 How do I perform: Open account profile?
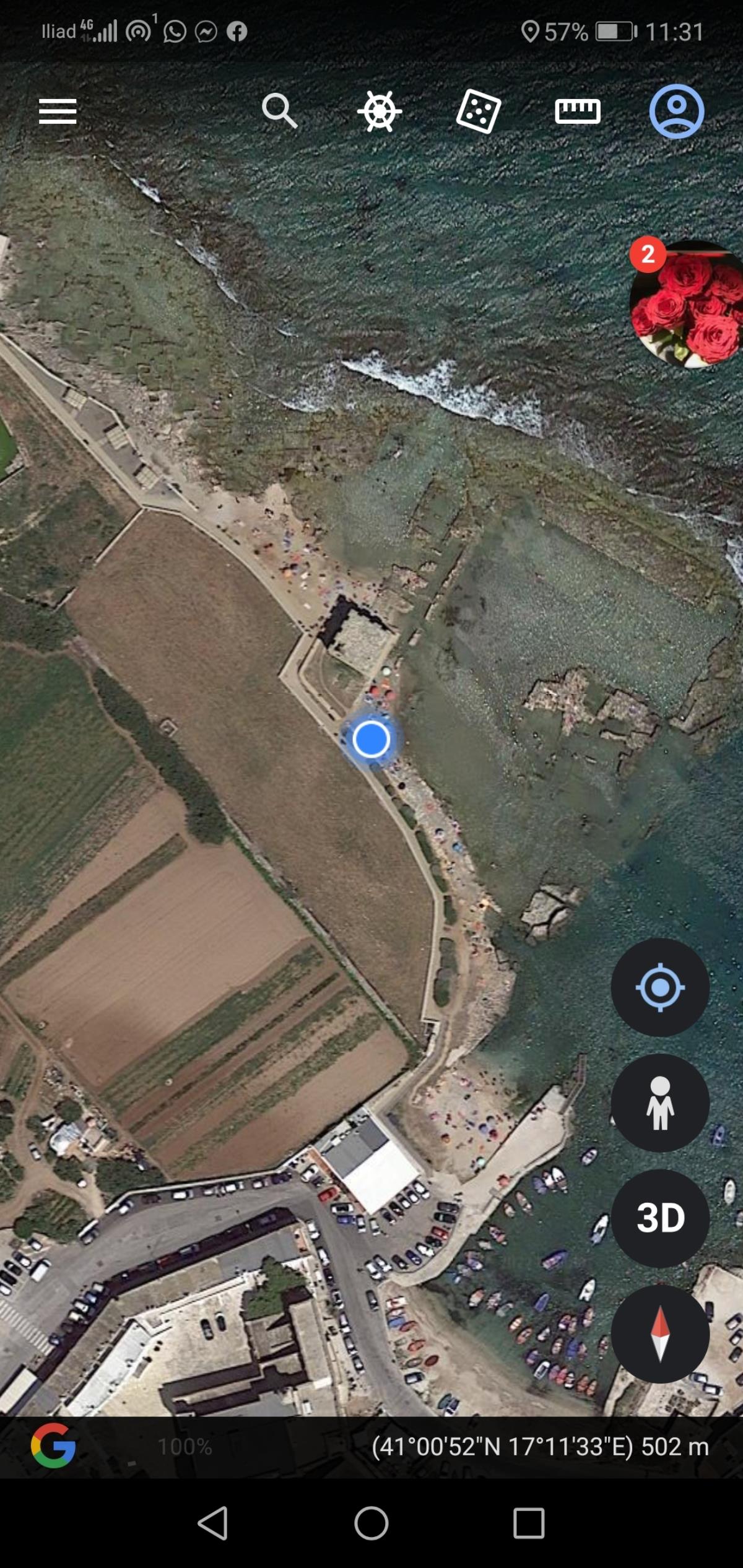click(676, 111)
